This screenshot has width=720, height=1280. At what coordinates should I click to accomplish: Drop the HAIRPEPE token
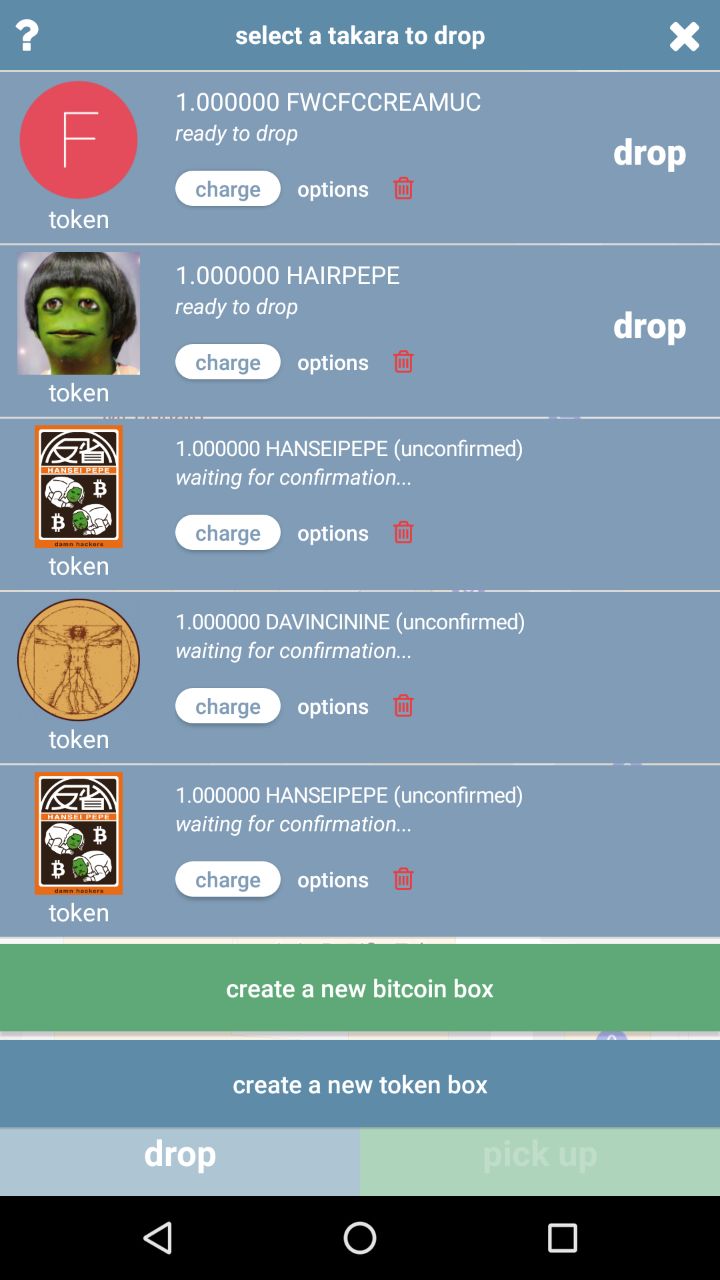649,325
